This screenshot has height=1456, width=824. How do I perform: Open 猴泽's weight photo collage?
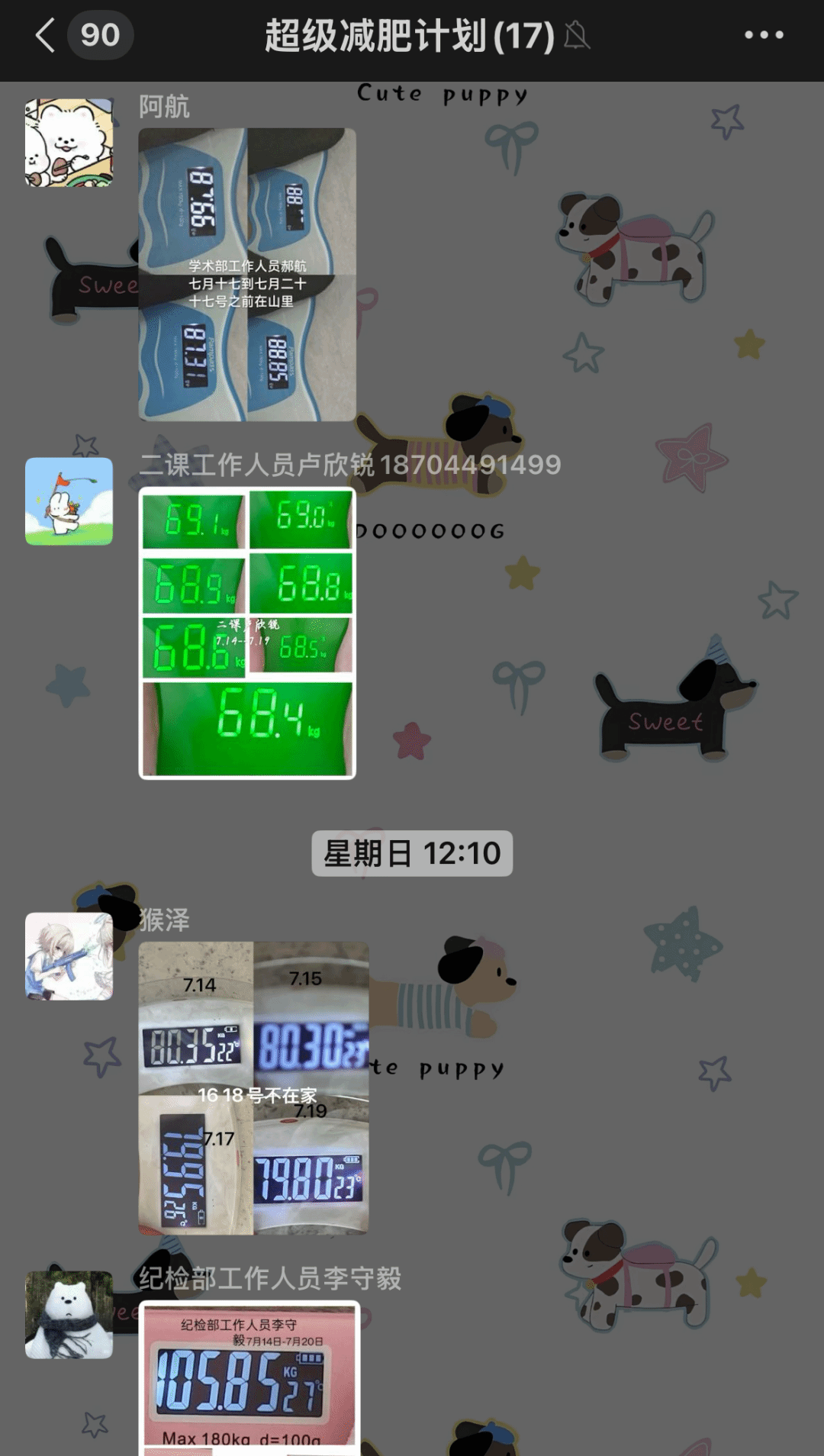253,1087
